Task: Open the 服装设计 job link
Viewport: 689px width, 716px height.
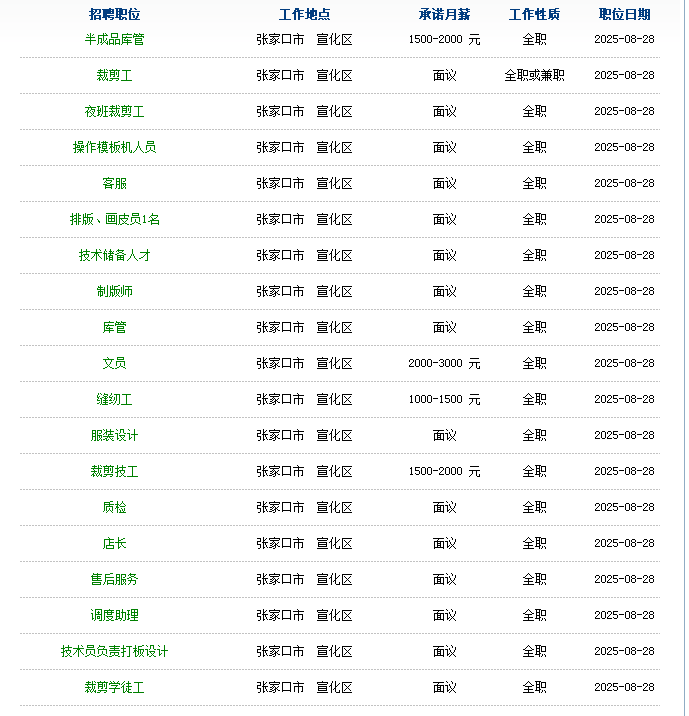Action: (115, 435)
